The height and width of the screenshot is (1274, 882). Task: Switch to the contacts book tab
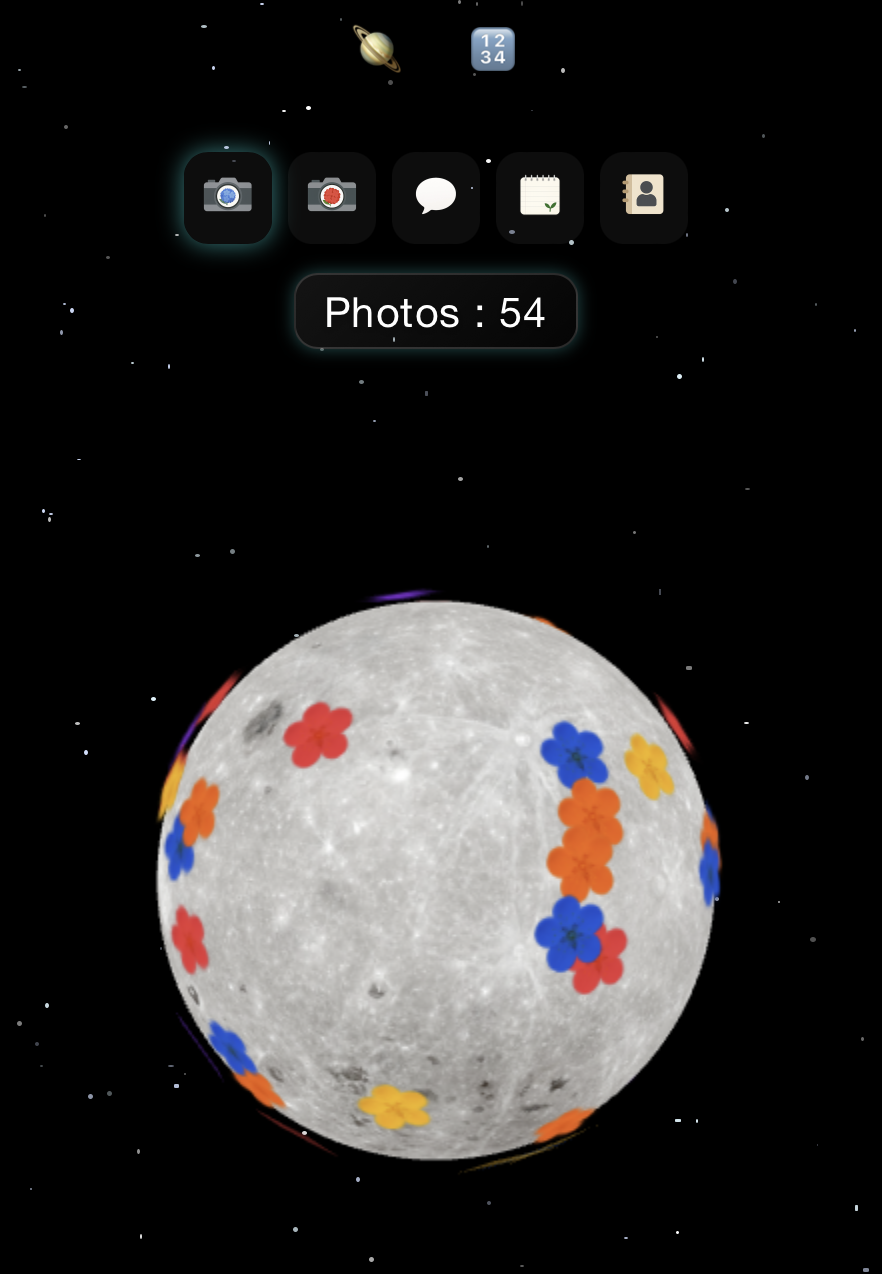coord(644,197)
